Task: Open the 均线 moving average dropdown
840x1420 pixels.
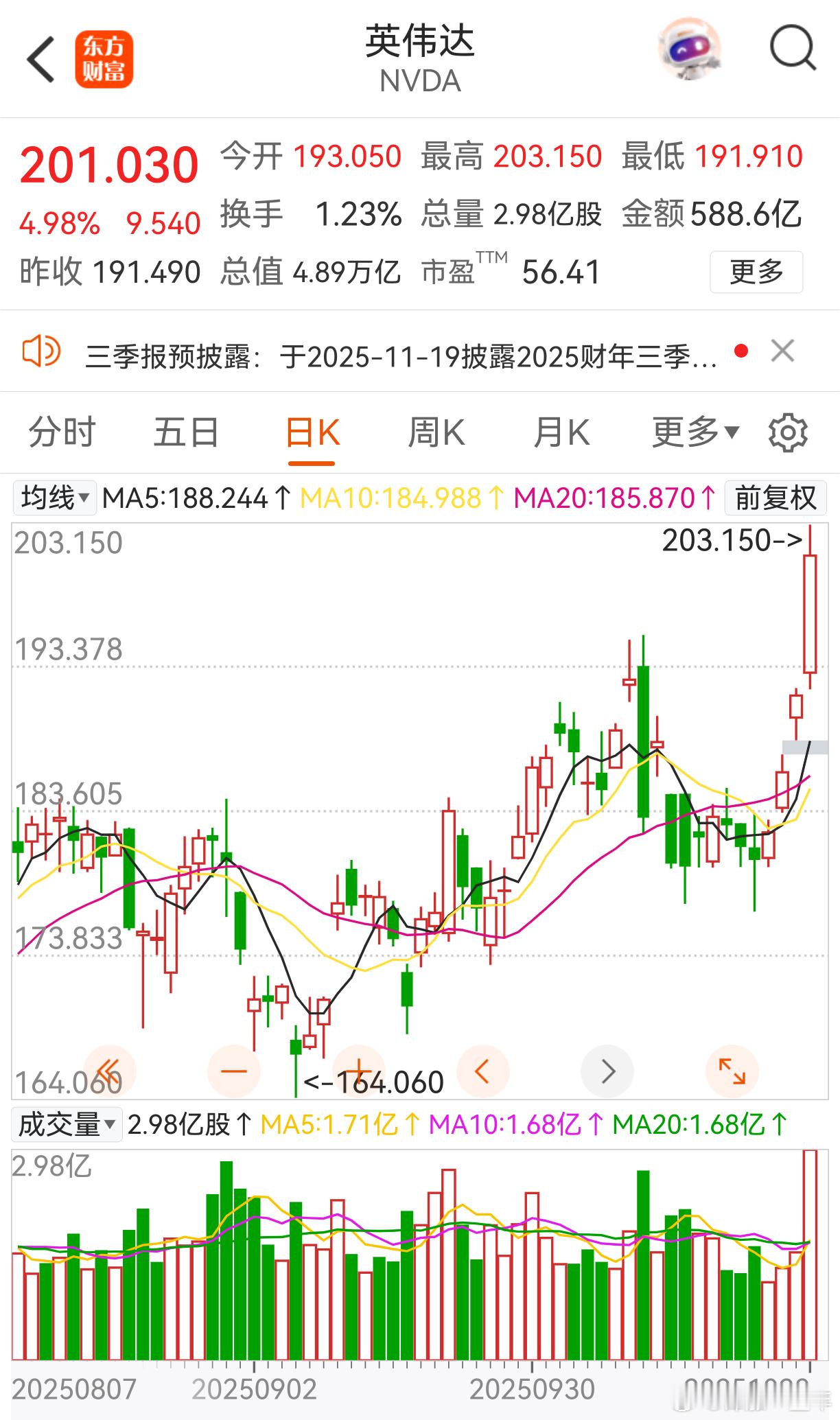Action: click(x=54, y=498)
